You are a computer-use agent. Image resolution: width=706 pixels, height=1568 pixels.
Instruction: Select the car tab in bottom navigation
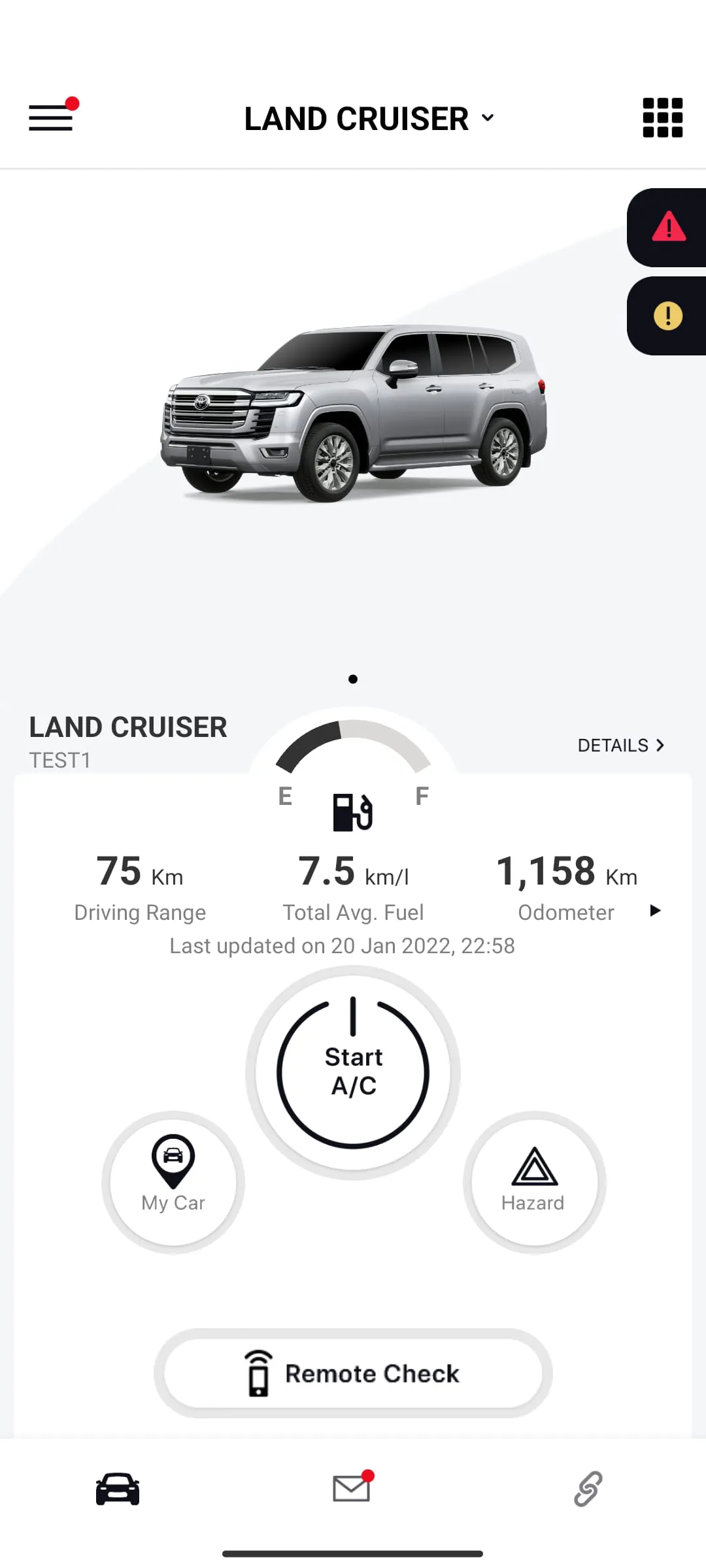[x=116, y=1490]
